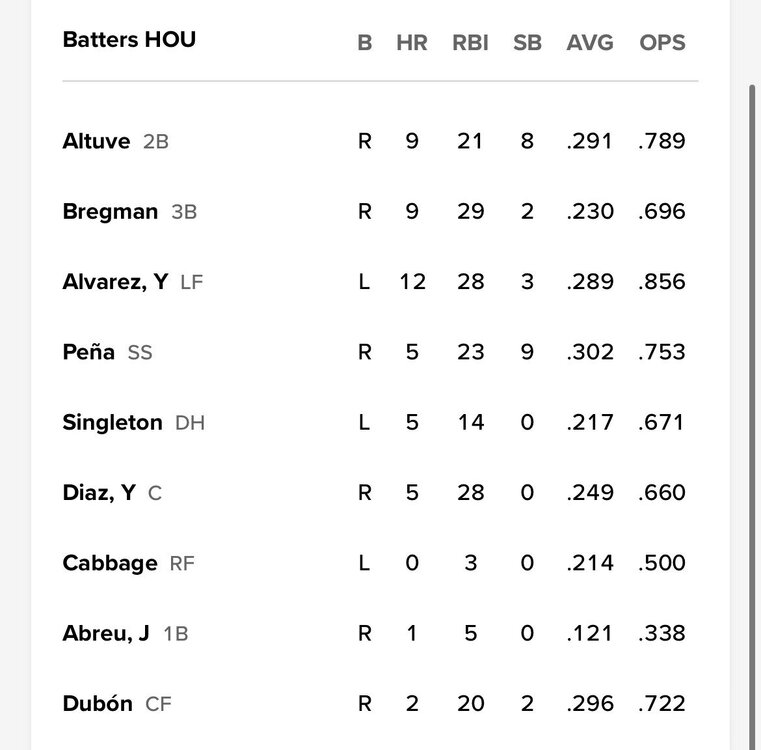Open Bregman's player profile
The height and width of the screenshot is (750, 761).
(110, 211)
